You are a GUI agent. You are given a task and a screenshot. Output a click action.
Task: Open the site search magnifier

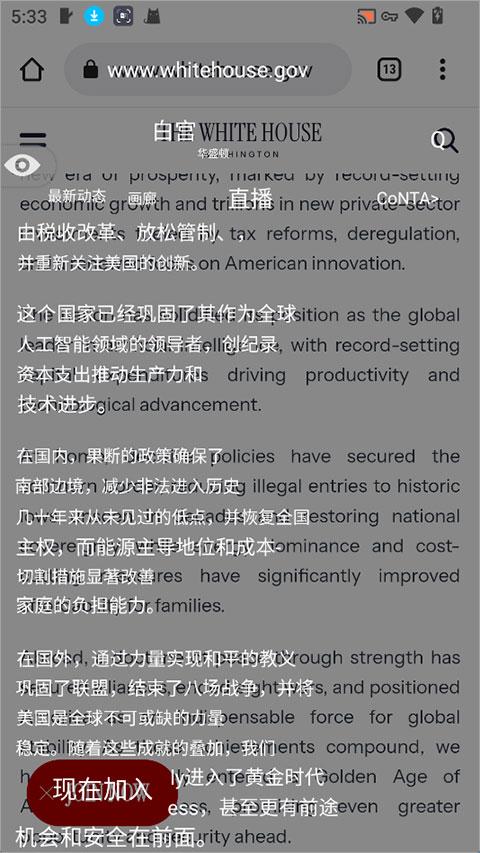[x=446, y=141]
